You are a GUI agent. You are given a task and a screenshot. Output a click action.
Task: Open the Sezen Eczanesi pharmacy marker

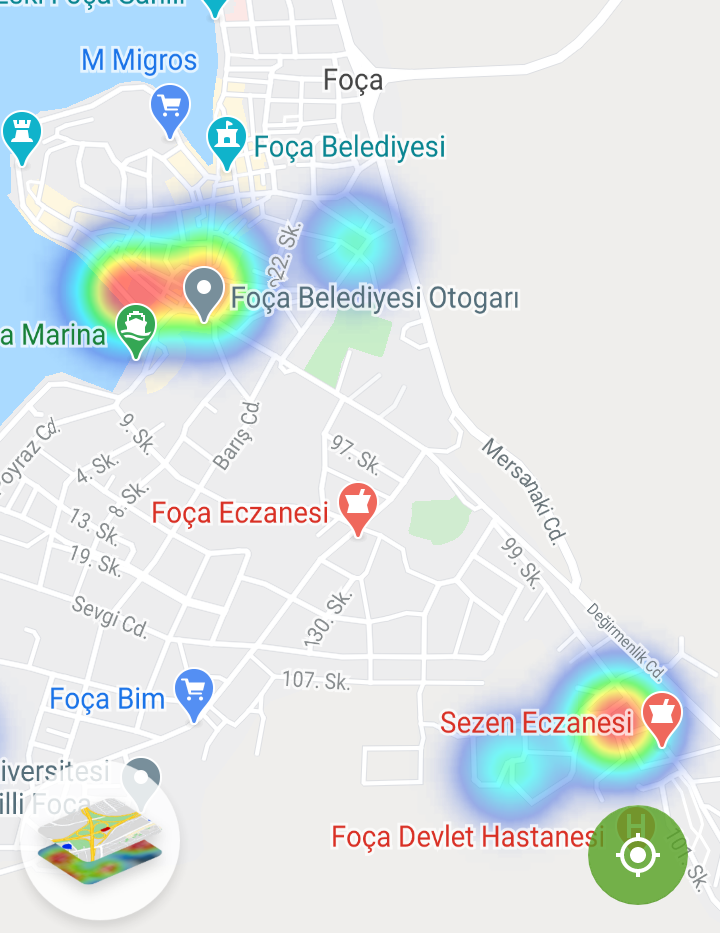(661, 716)
